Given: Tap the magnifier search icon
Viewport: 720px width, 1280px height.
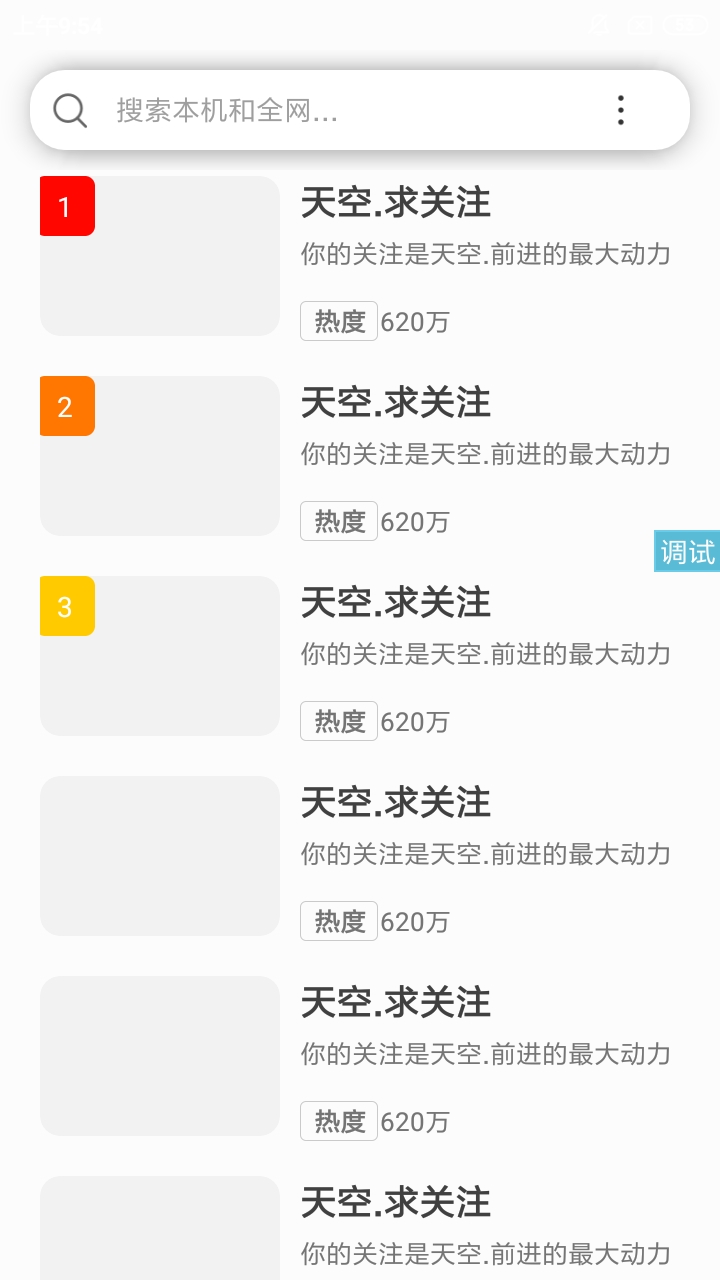Looking at the screenshot, I should pos(70,110).
